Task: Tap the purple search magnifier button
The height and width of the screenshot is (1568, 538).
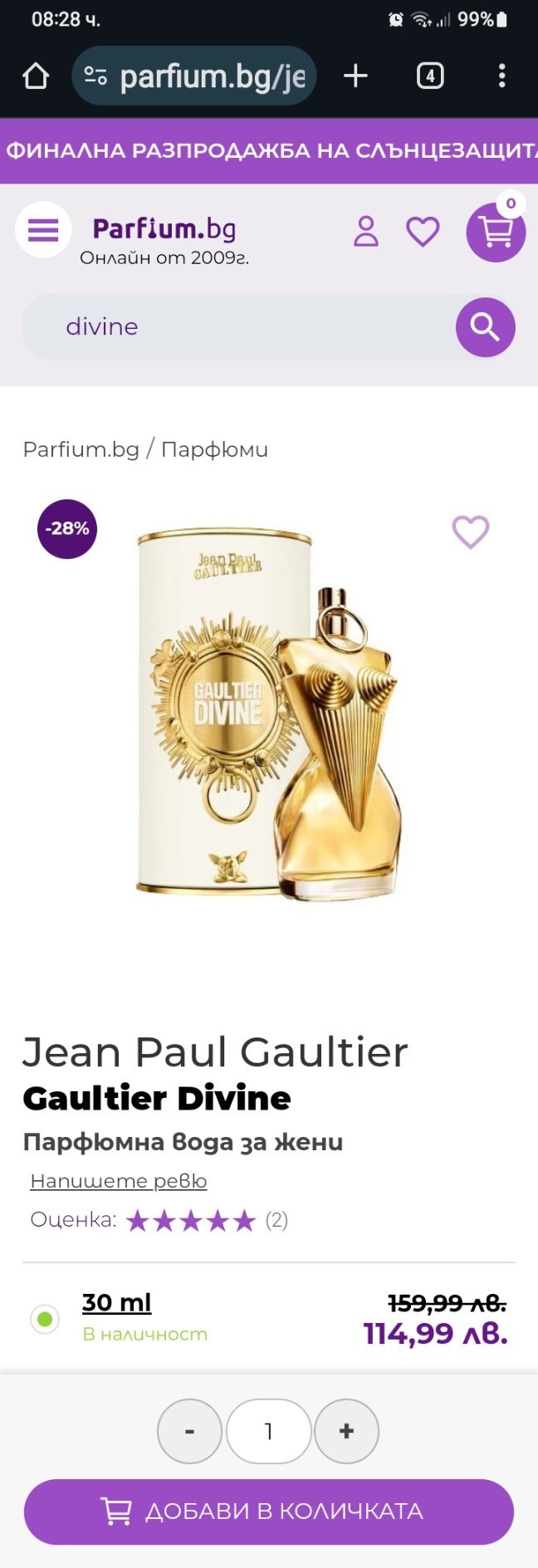Action: tap(486, 327)
